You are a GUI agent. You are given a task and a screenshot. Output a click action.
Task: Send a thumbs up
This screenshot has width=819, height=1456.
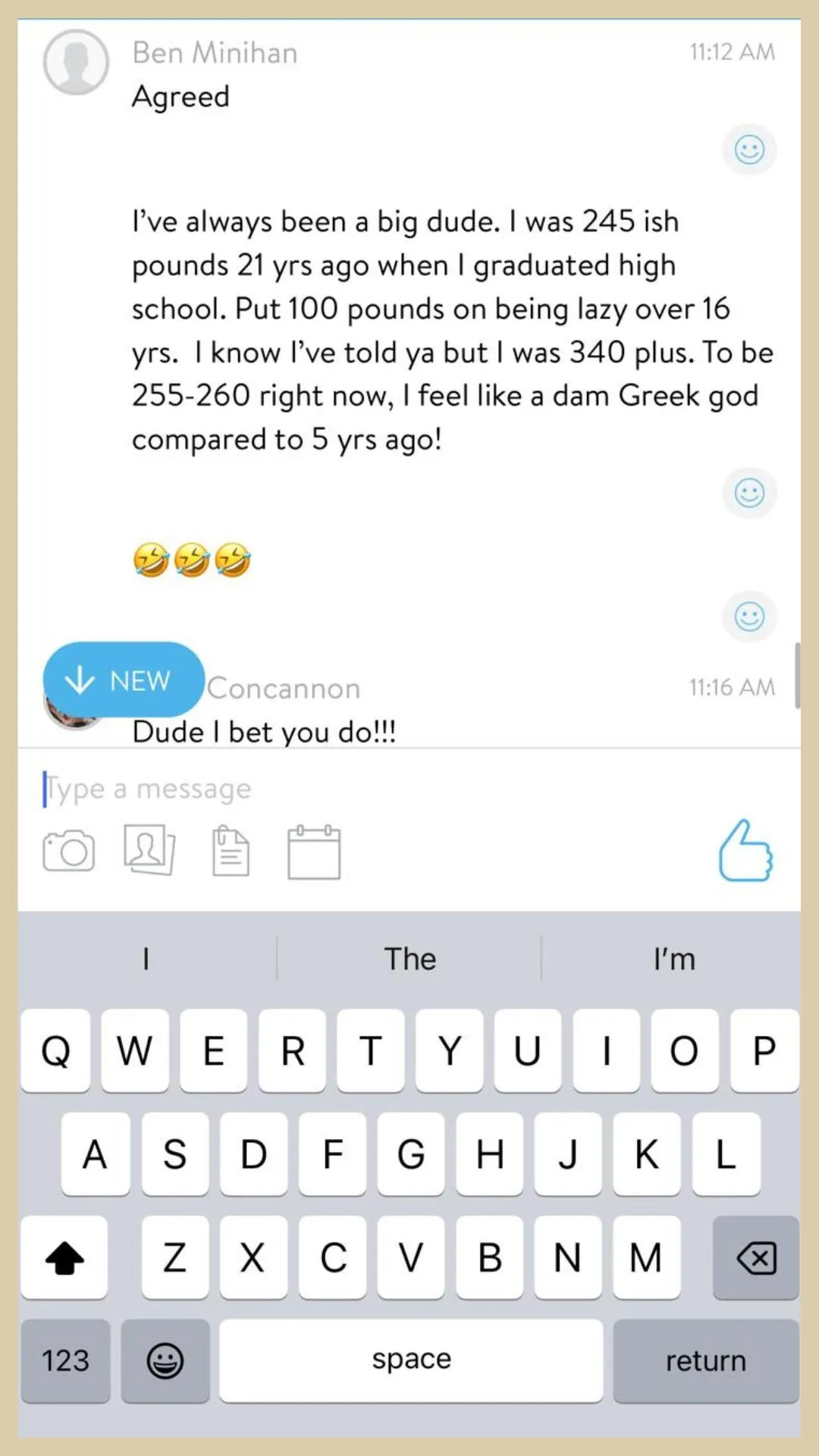[745, 851]
